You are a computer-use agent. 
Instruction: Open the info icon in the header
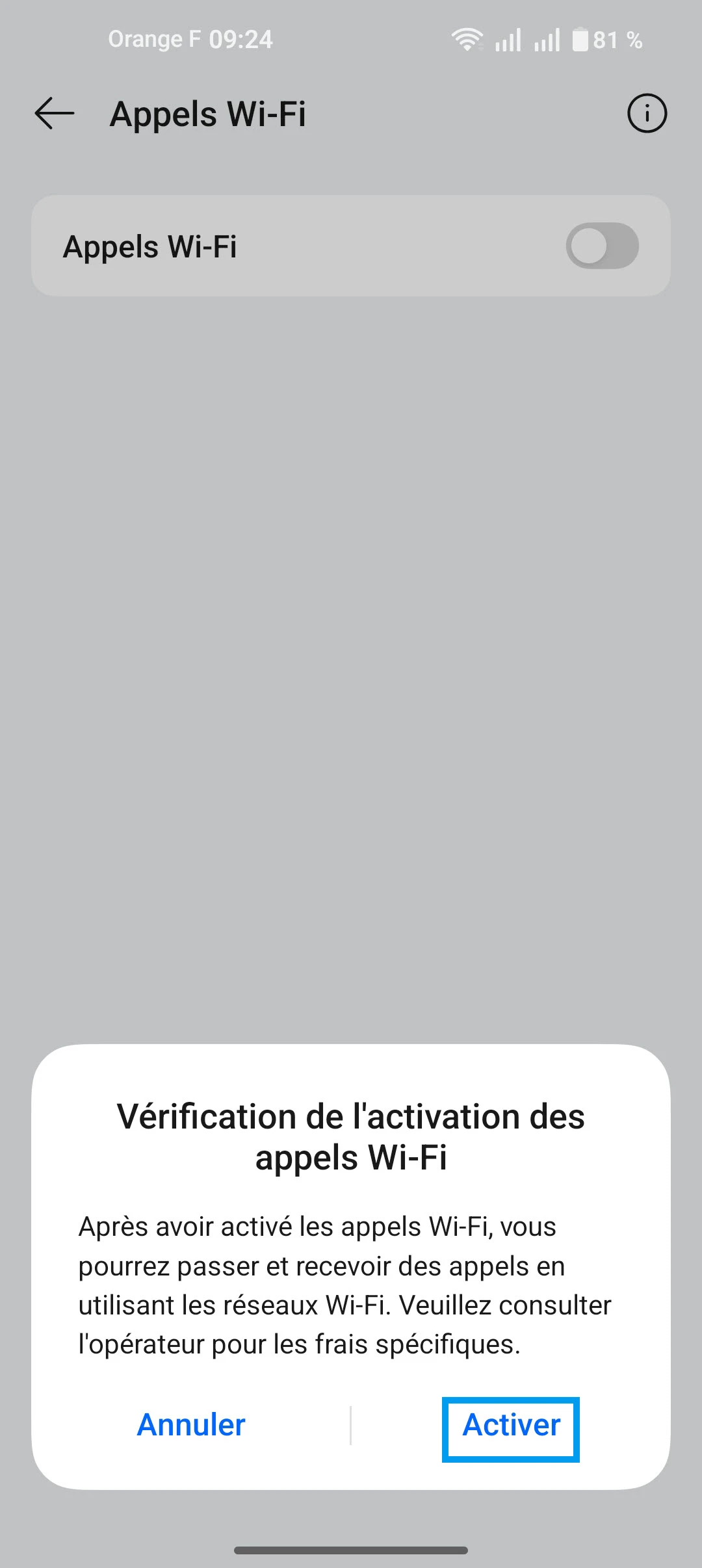(647, 113)
